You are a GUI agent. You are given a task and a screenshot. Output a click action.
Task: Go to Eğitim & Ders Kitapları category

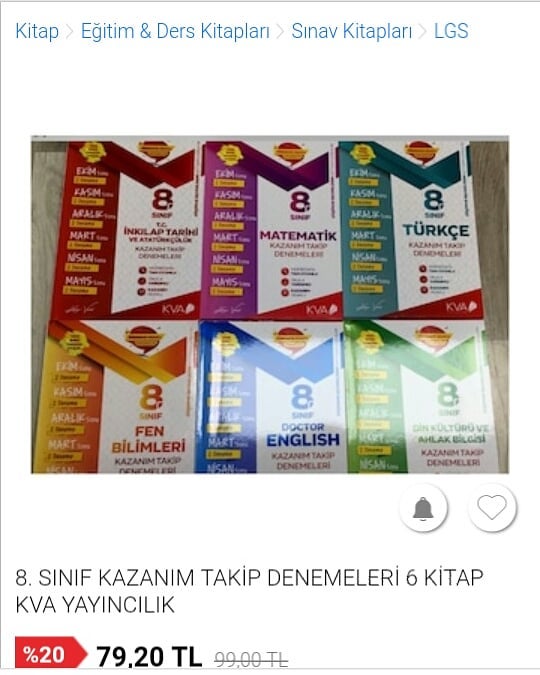pos(175,31)
